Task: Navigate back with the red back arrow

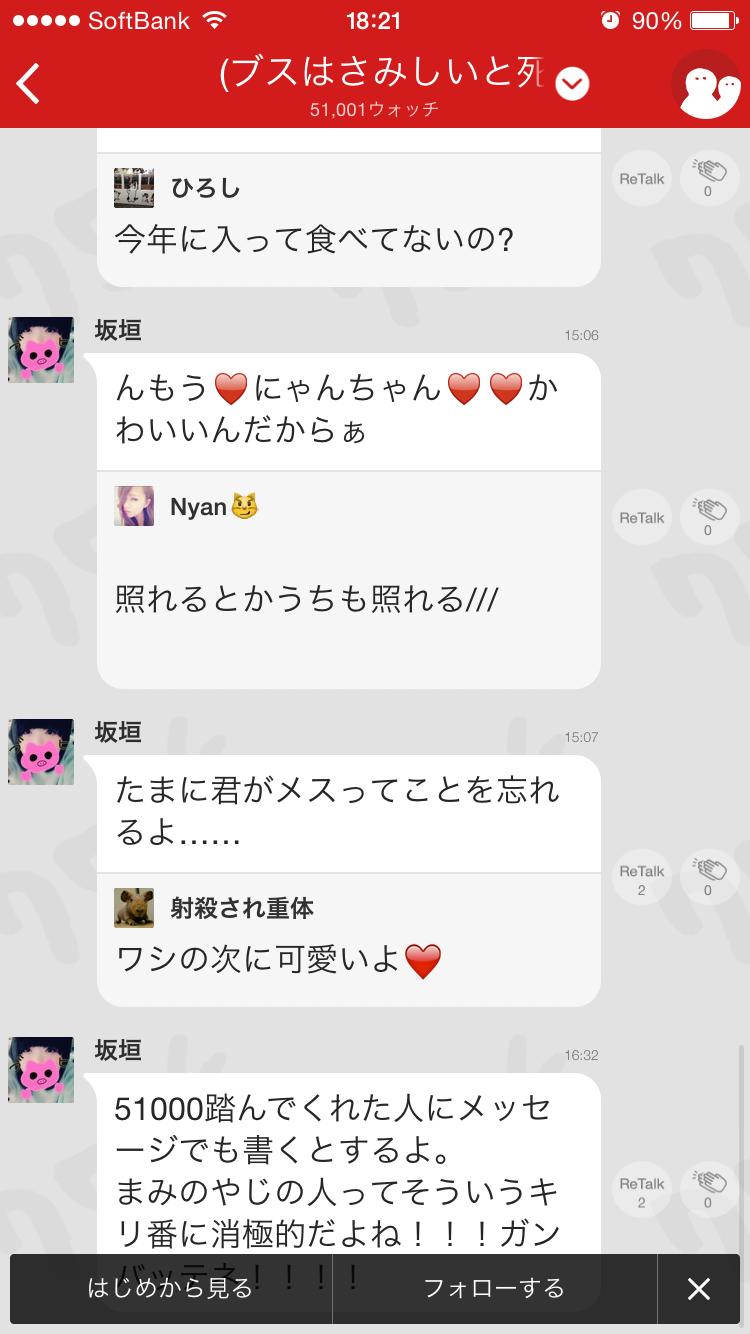Action: tap(27, 84)
